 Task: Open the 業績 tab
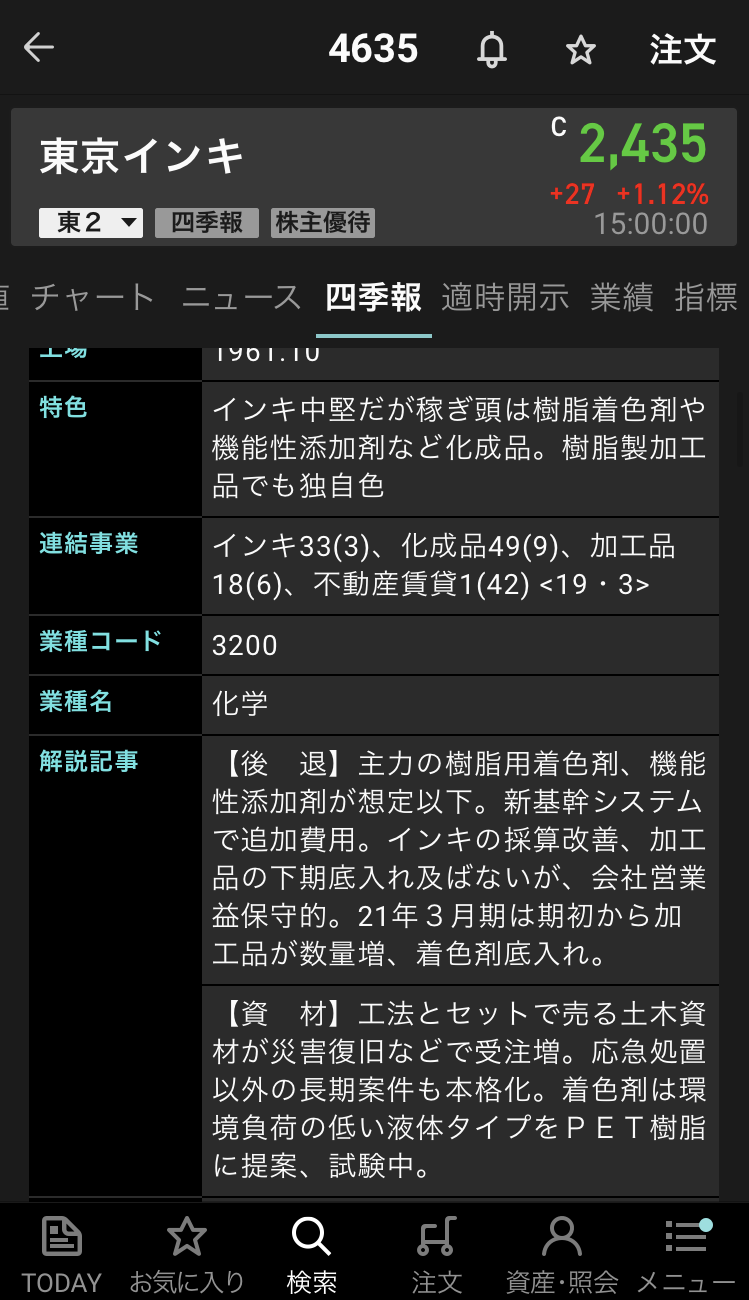coord(621,297)
